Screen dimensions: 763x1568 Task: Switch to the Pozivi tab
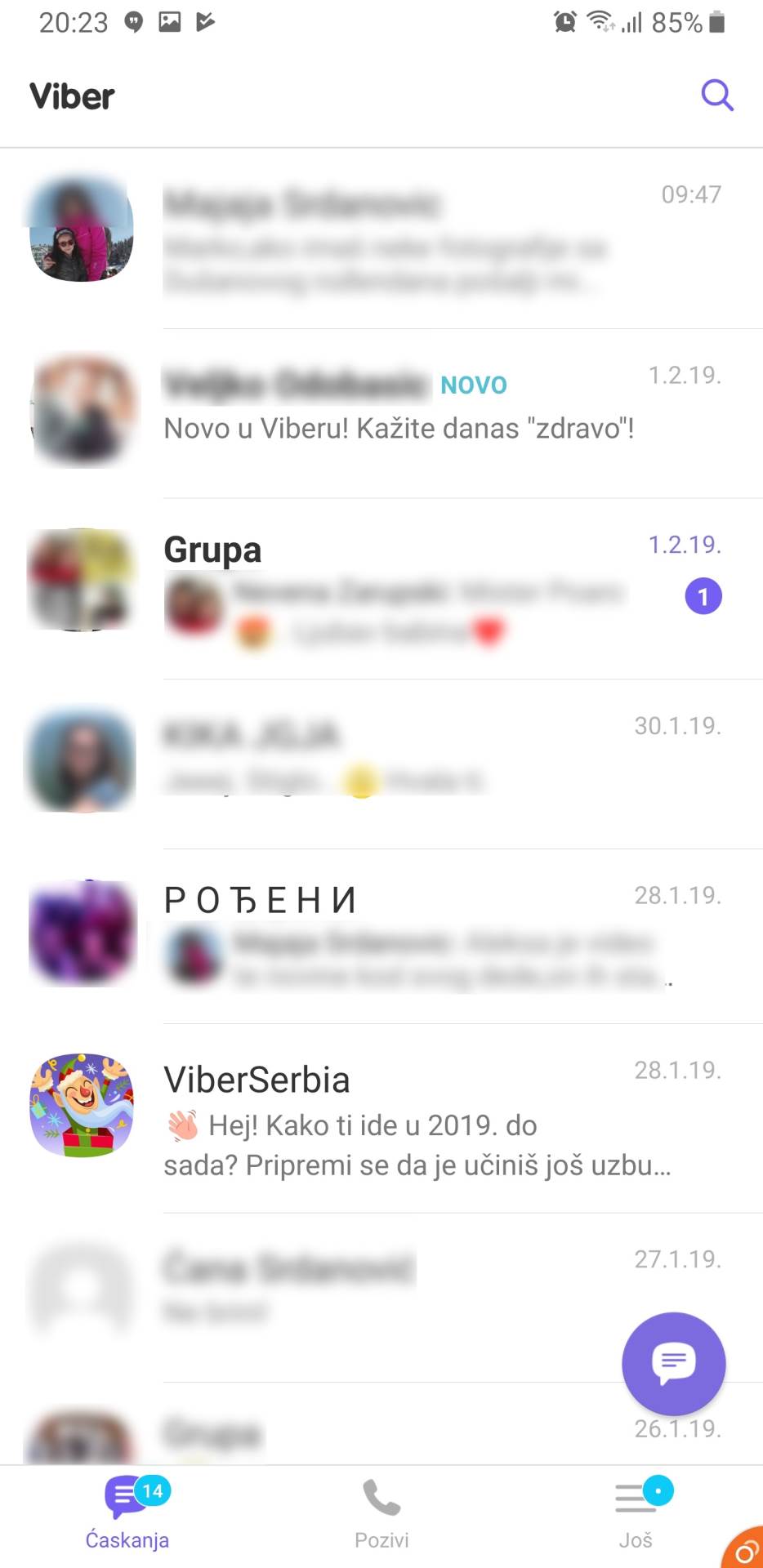pos(381,1513)
